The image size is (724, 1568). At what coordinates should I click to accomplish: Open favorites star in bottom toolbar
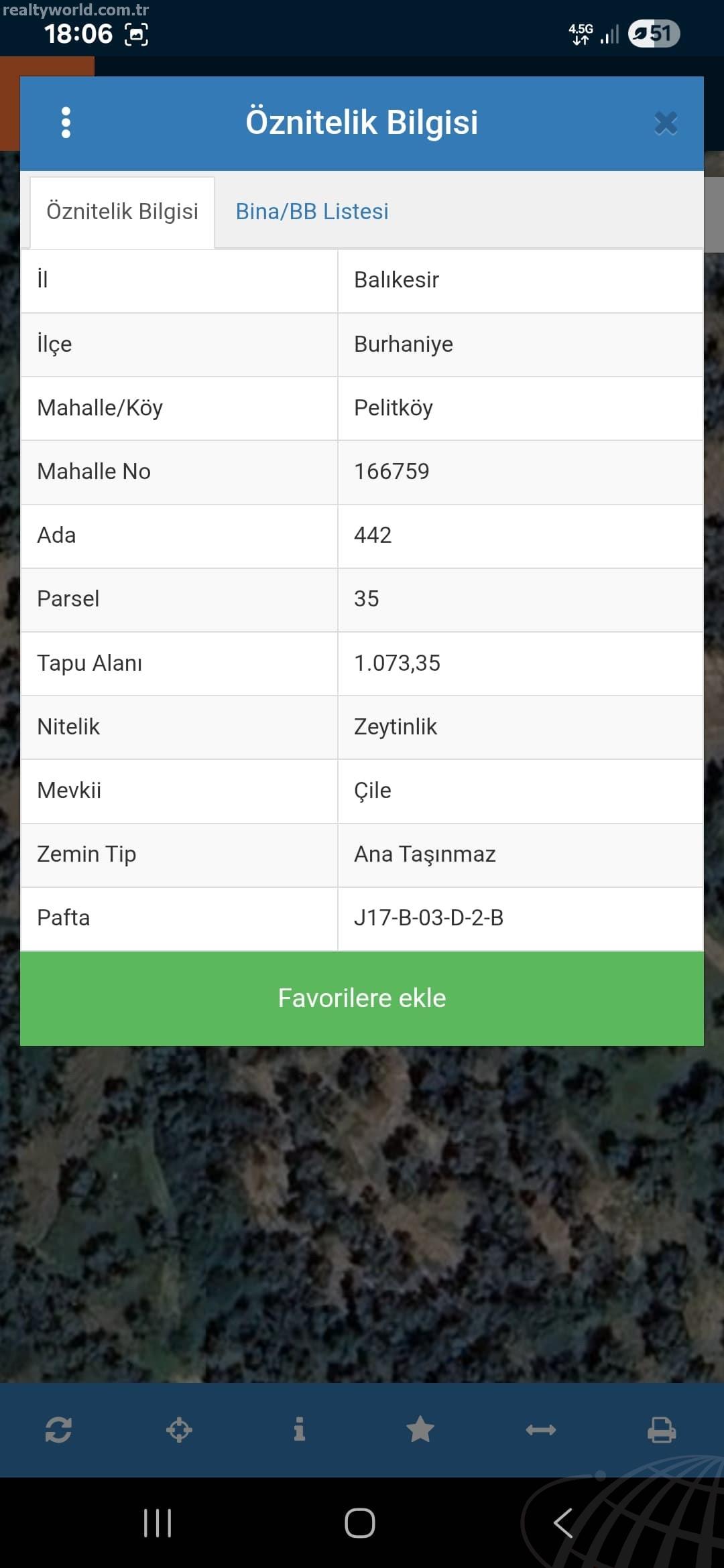tap(420, 1429)
